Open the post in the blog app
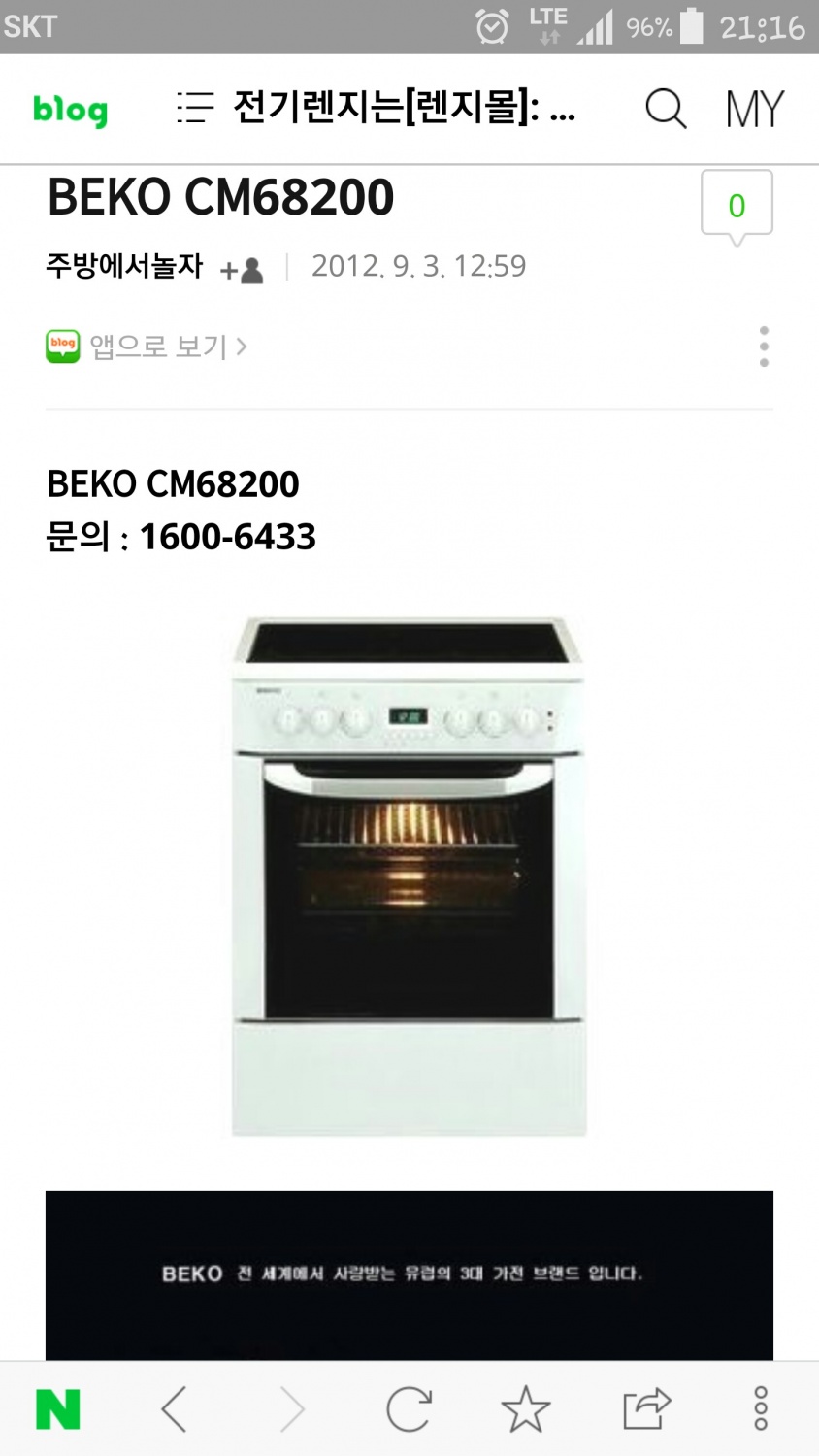Image resolution: width=819 pixels, height=1456 pixels. click(147, 347)
